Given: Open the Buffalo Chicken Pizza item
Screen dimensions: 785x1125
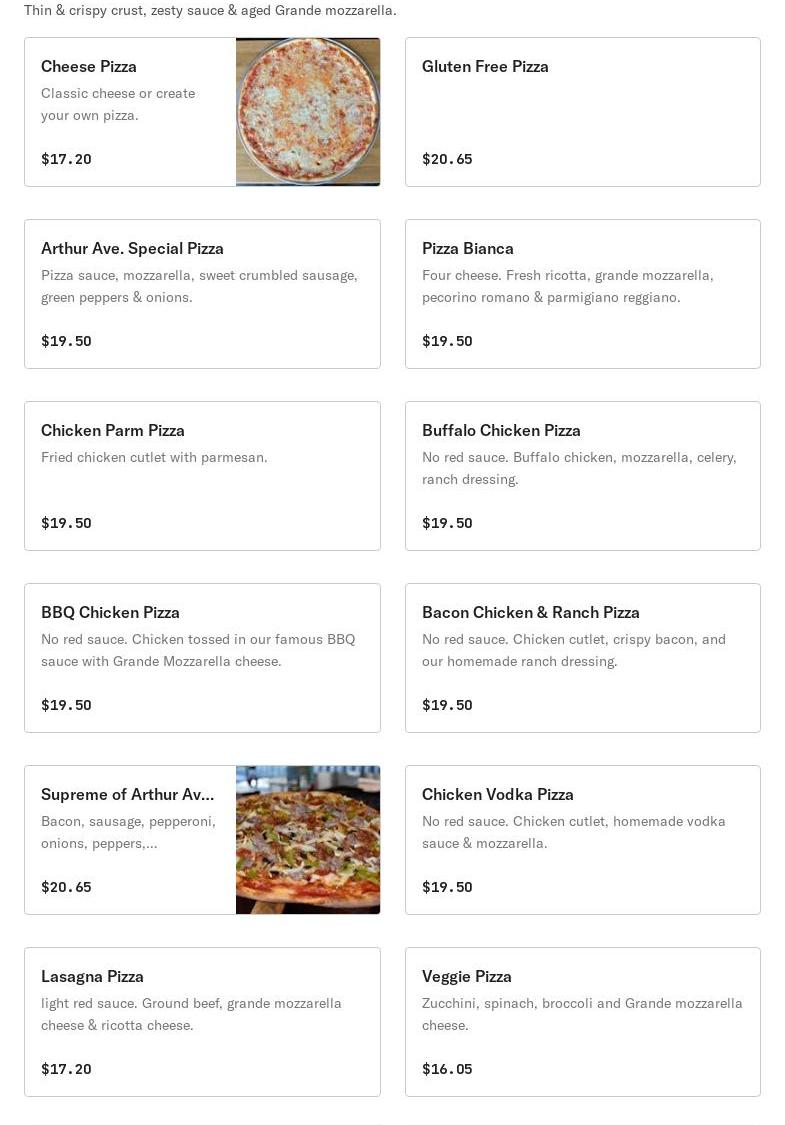Looking at the screenshot, I should [582, 476].
